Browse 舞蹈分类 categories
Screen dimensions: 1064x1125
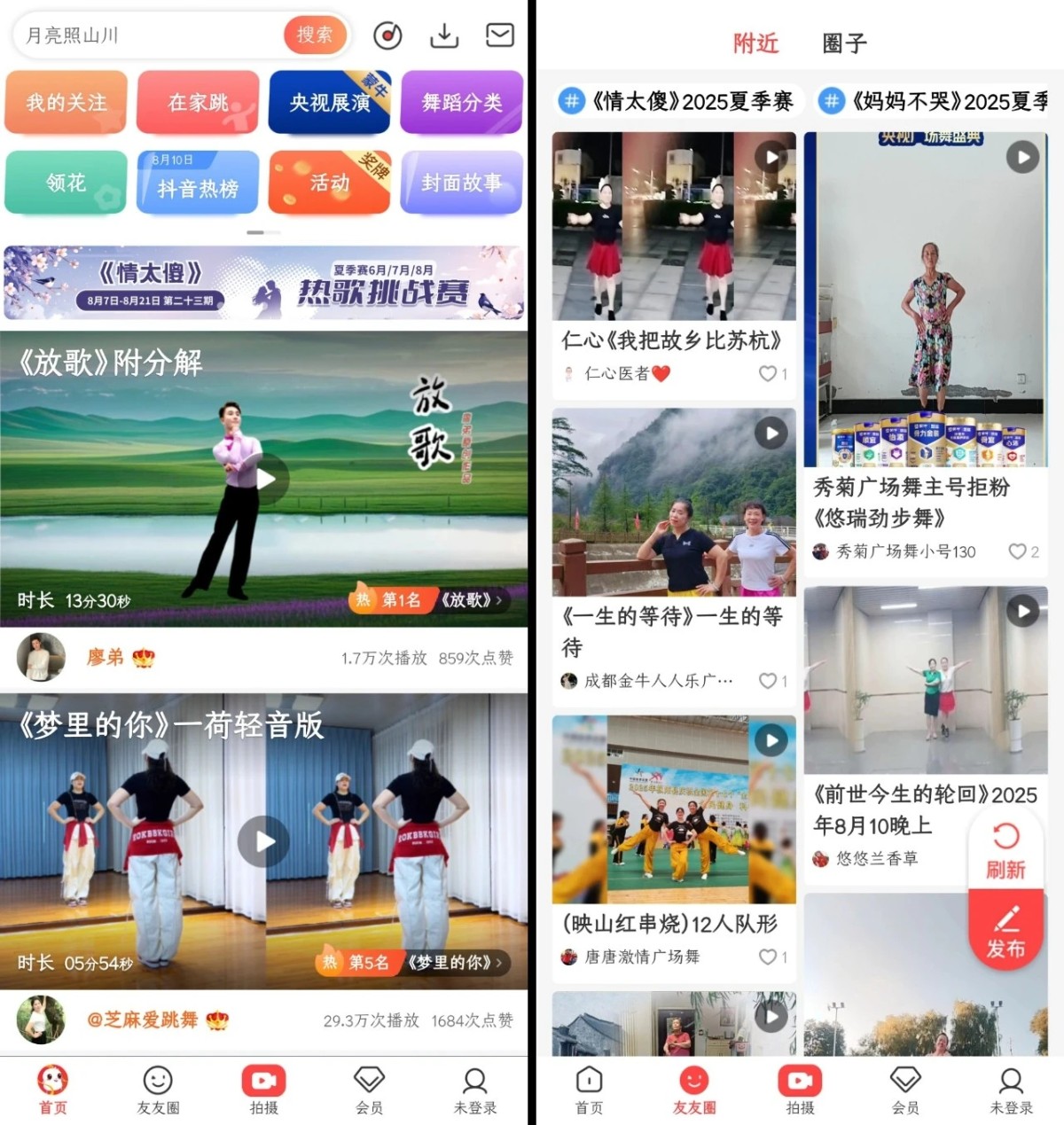[461, 103]
